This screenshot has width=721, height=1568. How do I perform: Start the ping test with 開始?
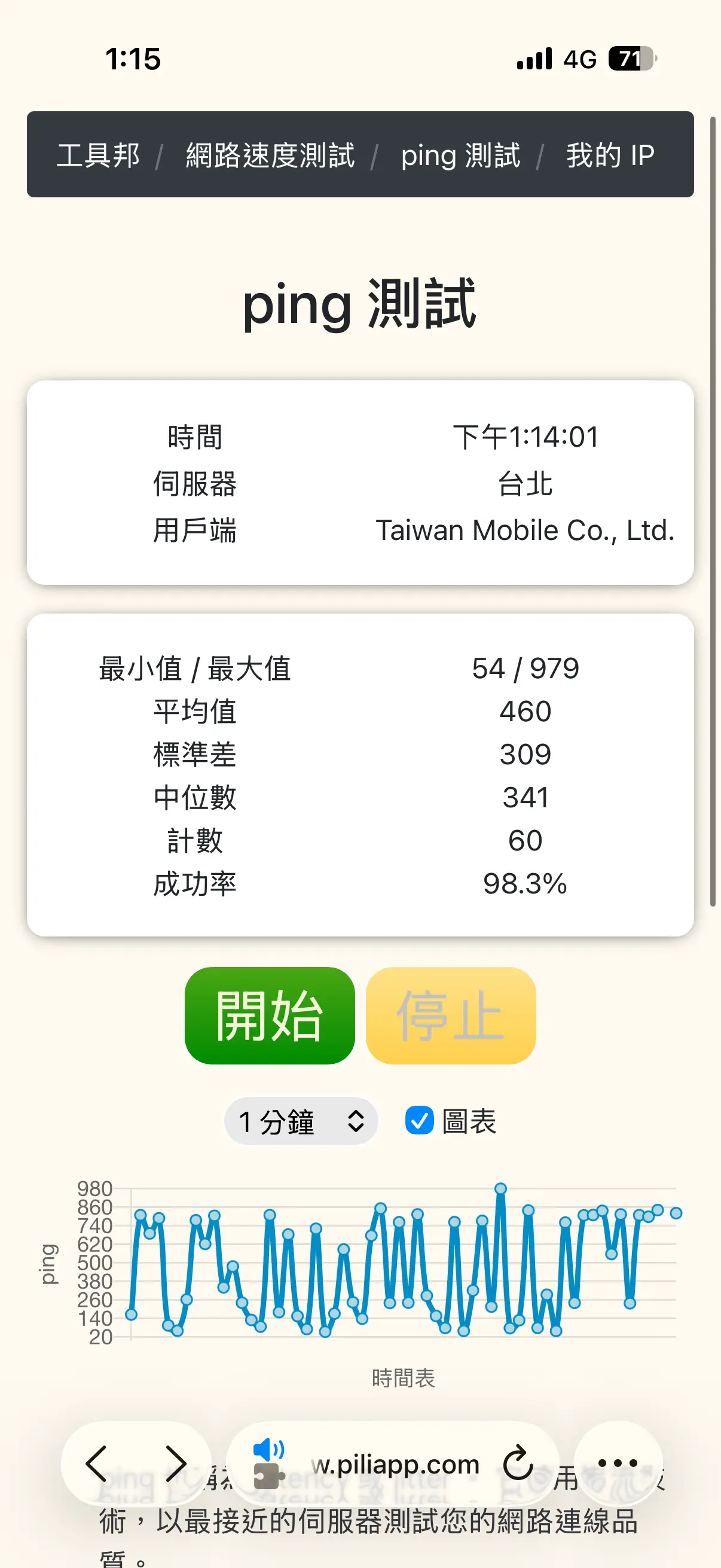[270, 1015]
